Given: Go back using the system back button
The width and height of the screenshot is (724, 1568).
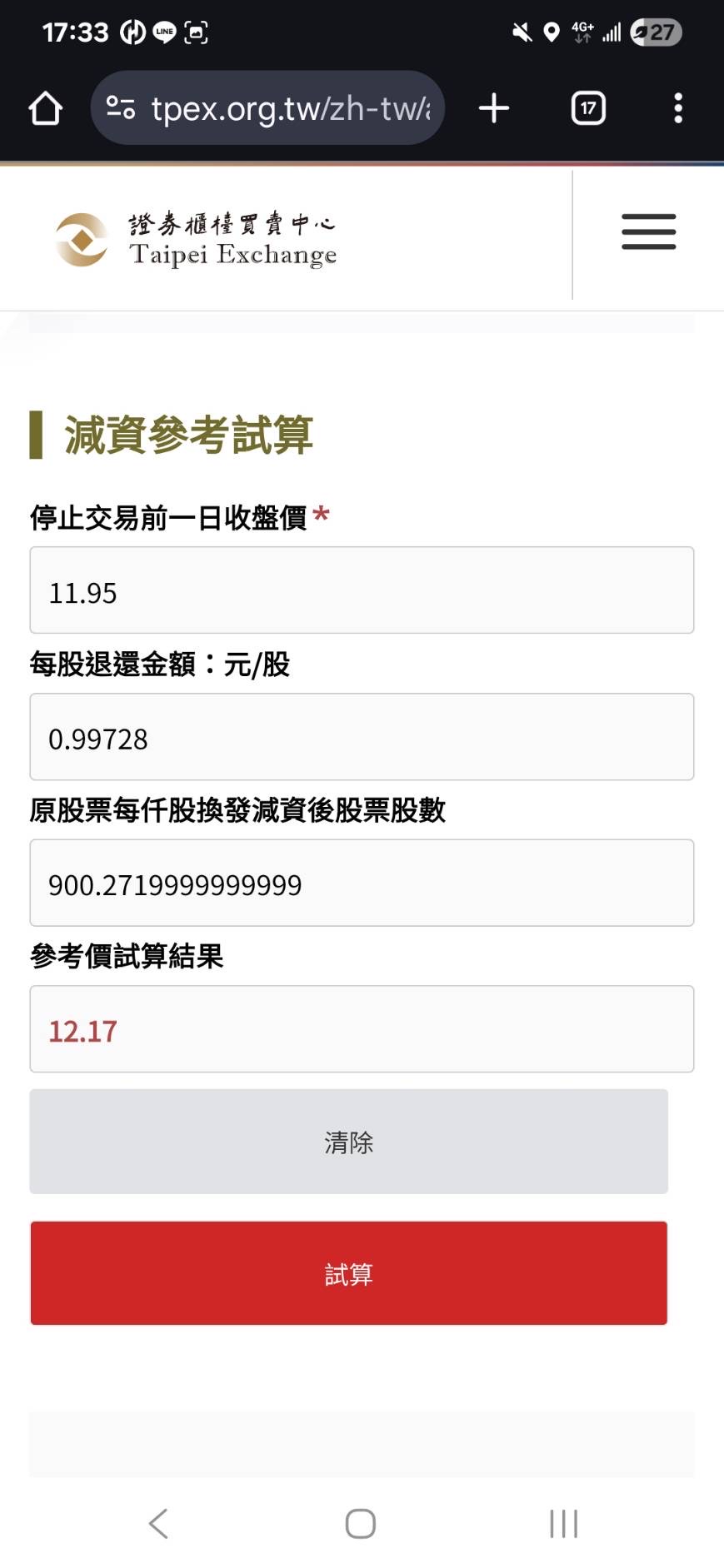Looking at the screenshot, I should (x=158, y=1523).
